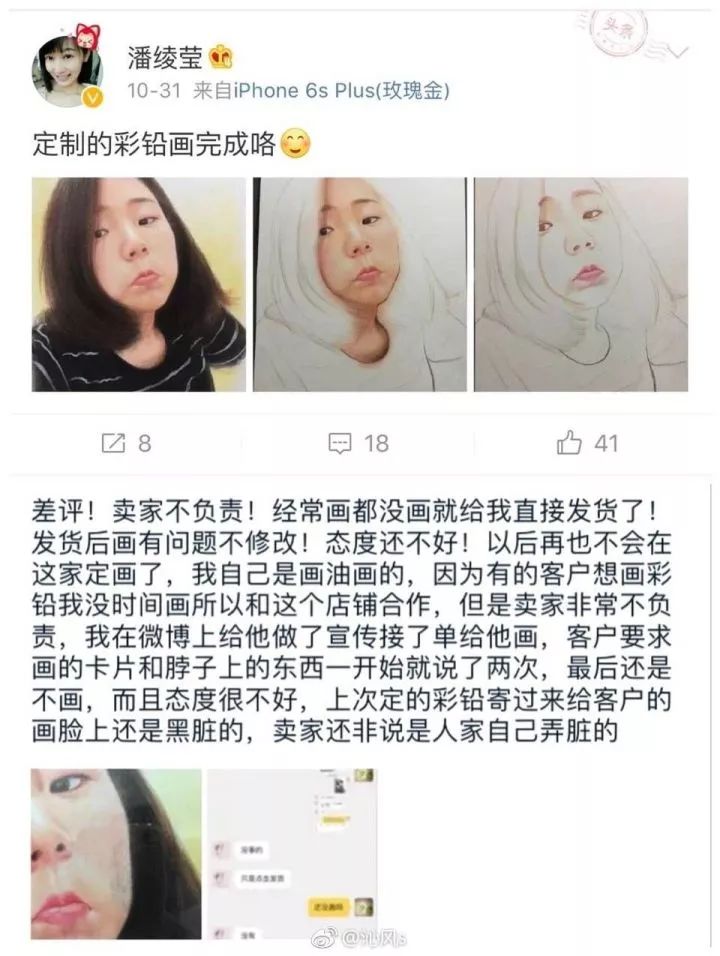Click the 10-31 post date

[x=142, y=88]
